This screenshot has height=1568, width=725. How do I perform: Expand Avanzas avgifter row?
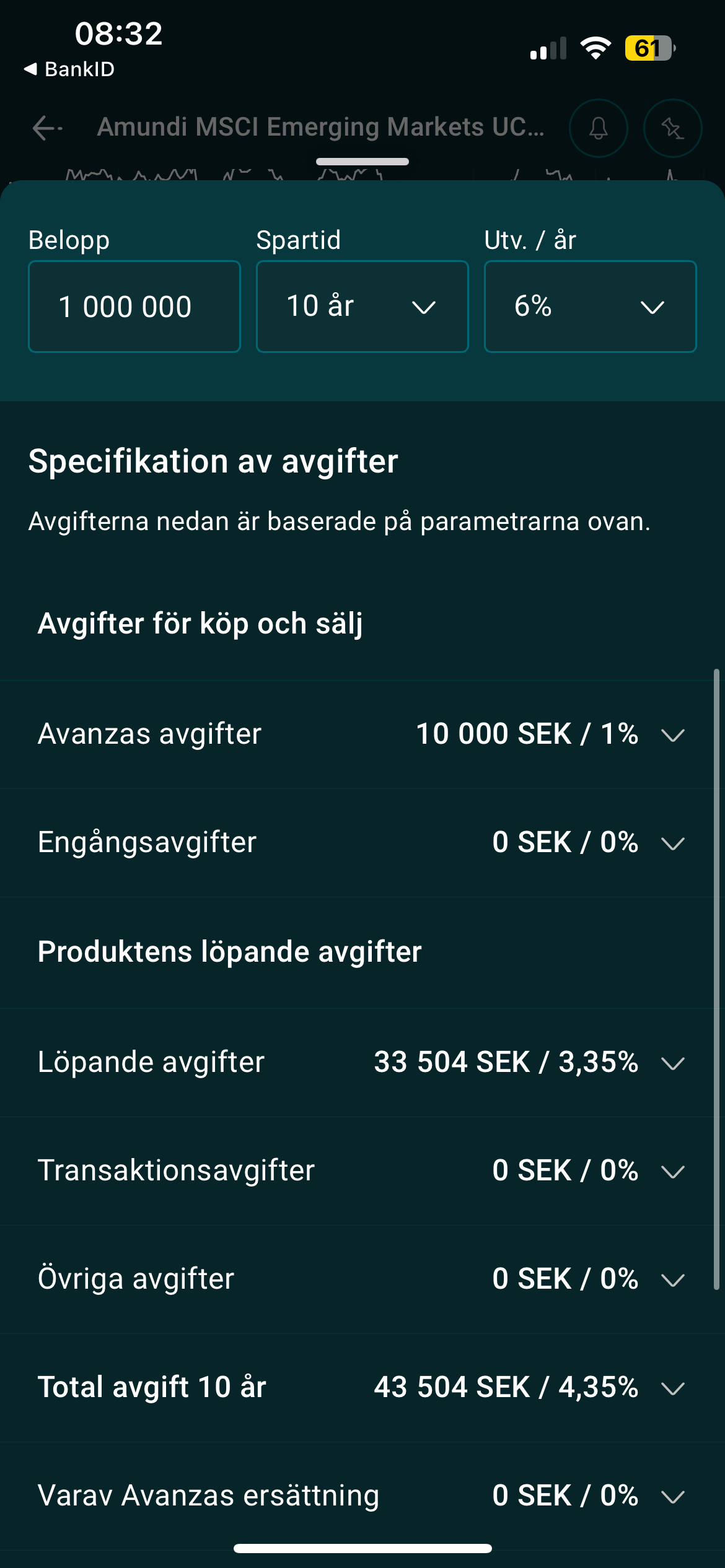click(x=672, y=735)
